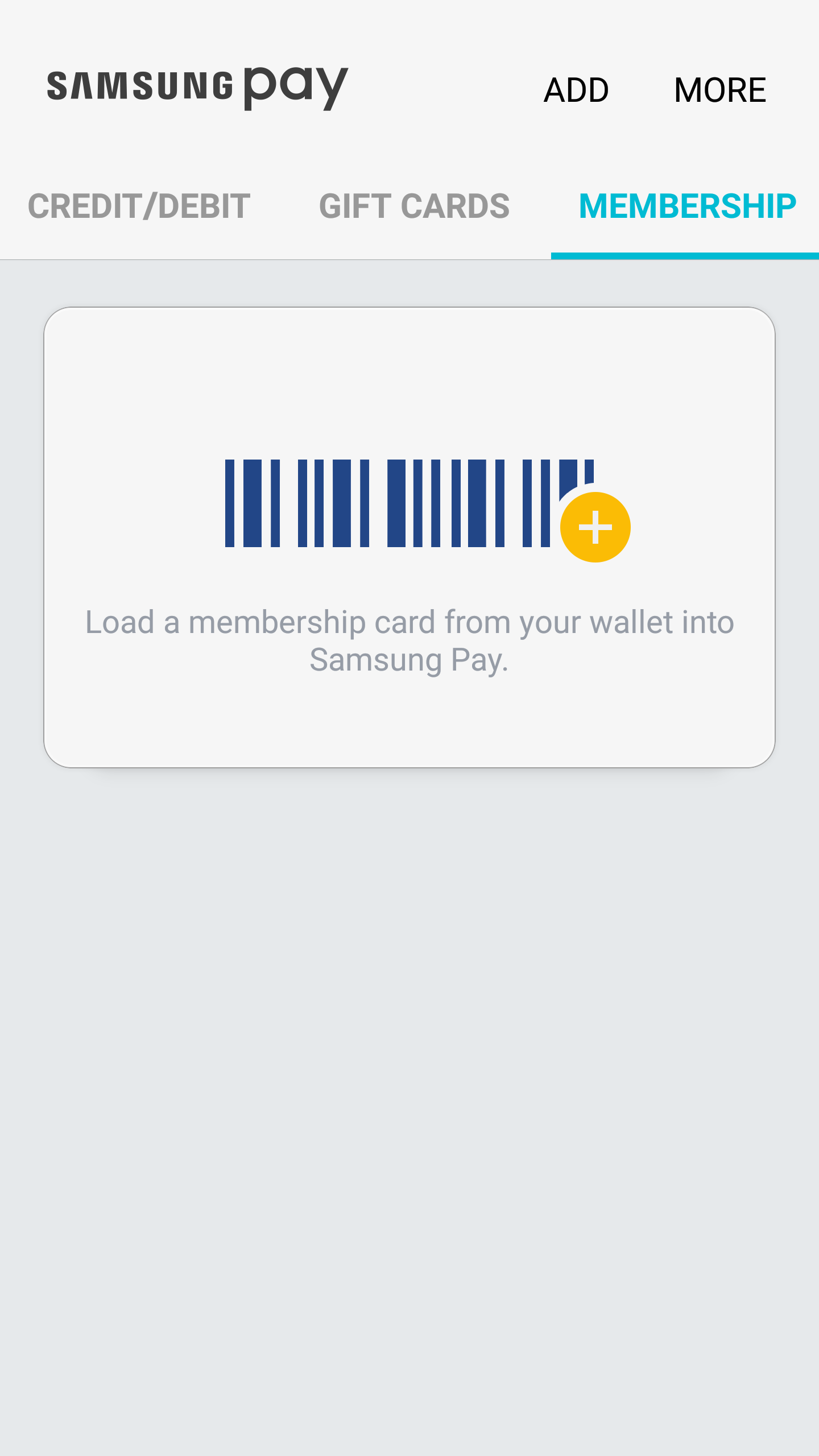Select the Membership tab
The height and width of the screenshot is (1456, 819).
click(x=687, y=206)
